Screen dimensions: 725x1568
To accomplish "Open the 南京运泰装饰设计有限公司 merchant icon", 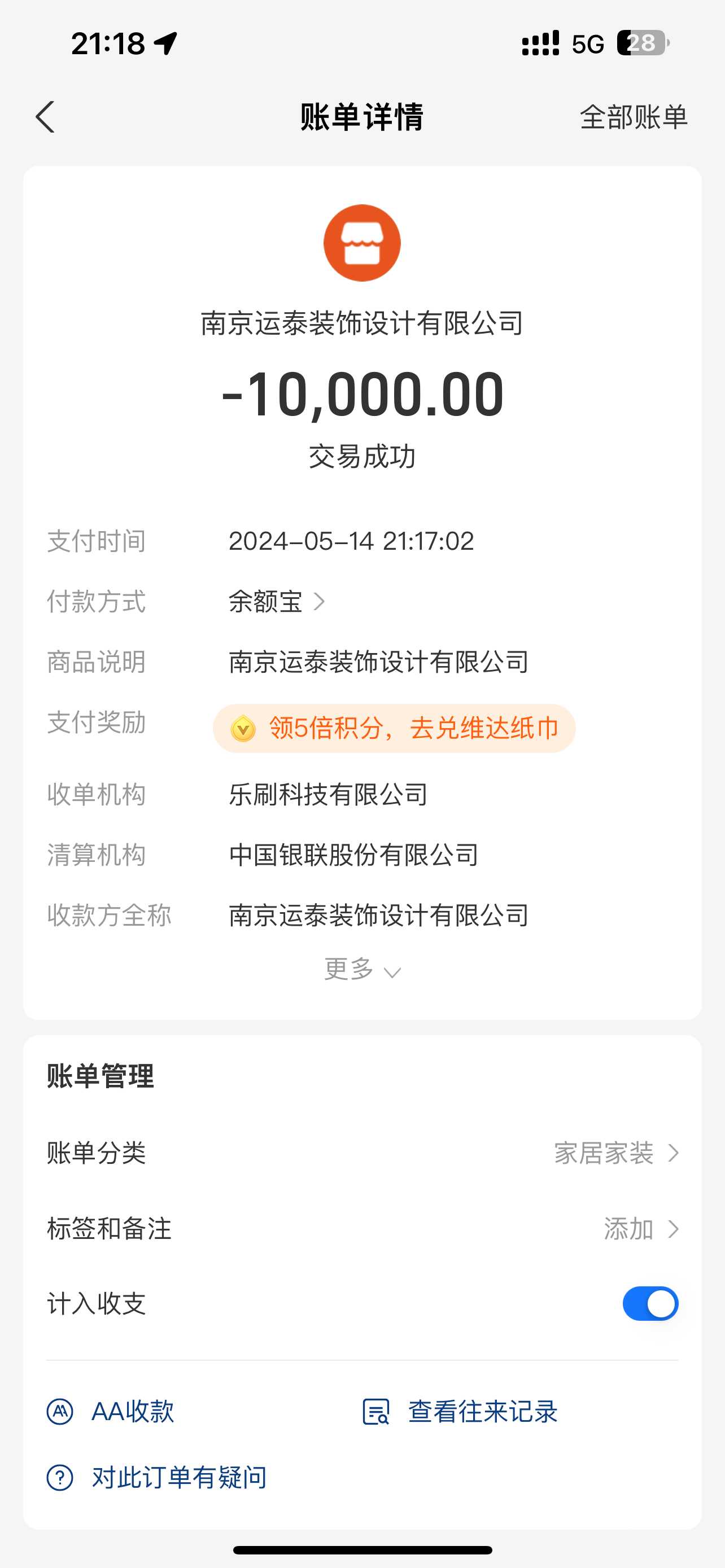I will pos(361,243).
